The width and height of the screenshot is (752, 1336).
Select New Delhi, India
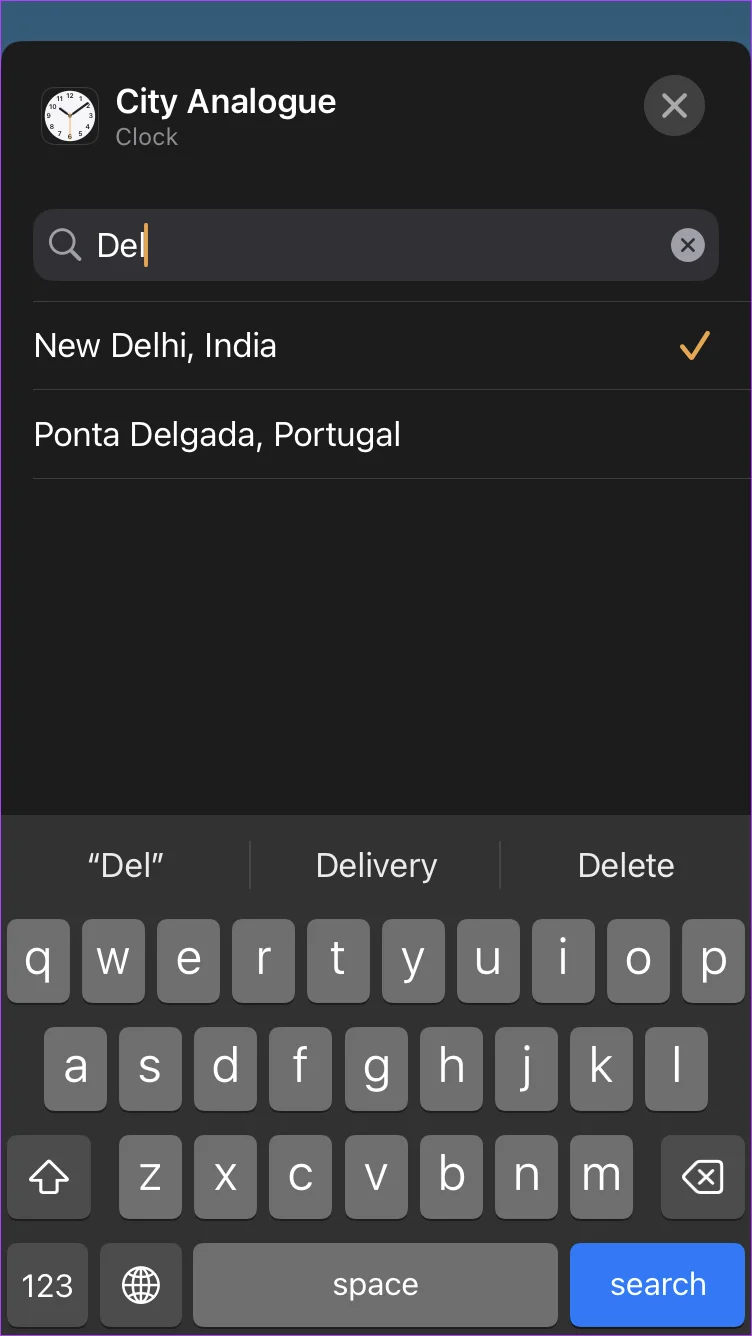(x=376, y=346)
